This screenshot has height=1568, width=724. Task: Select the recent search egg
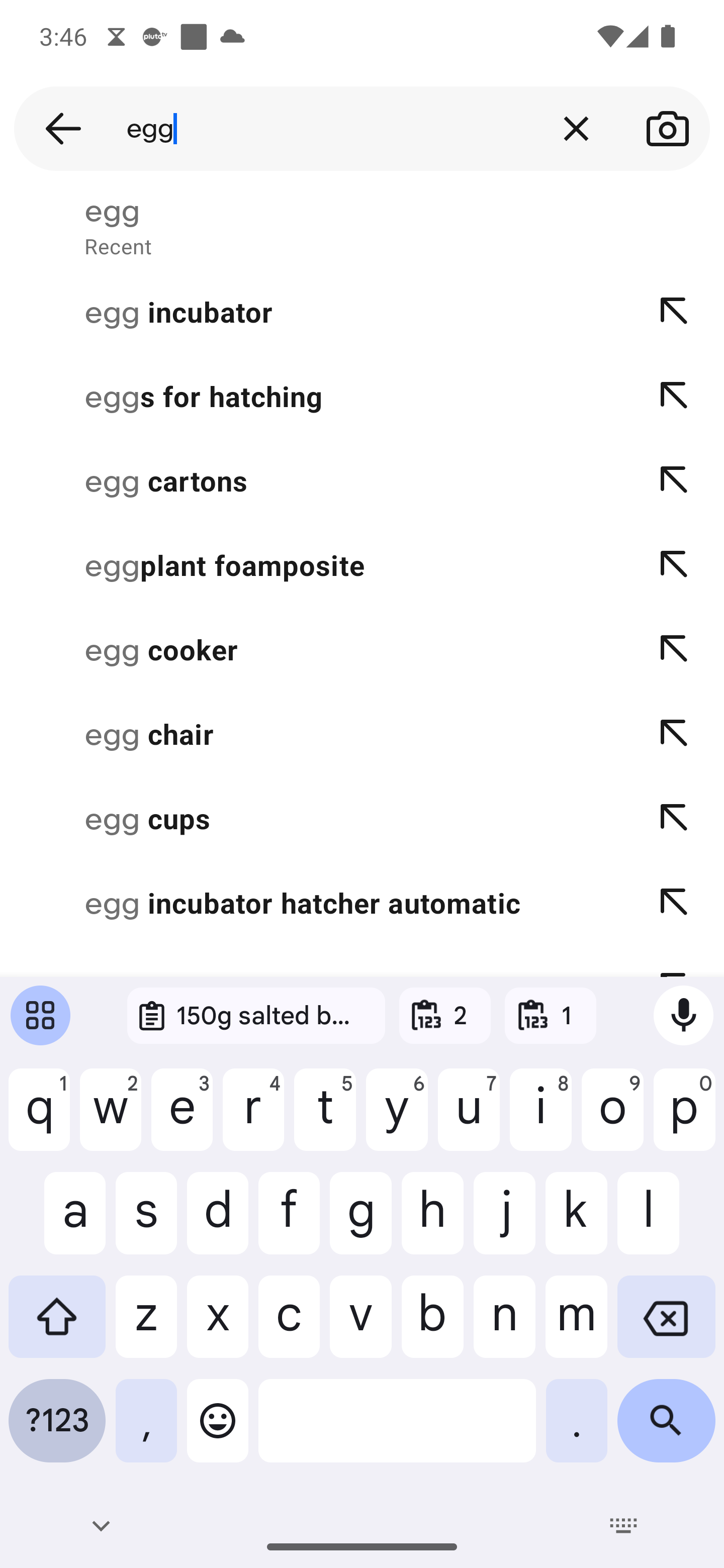tap(361, 228)
